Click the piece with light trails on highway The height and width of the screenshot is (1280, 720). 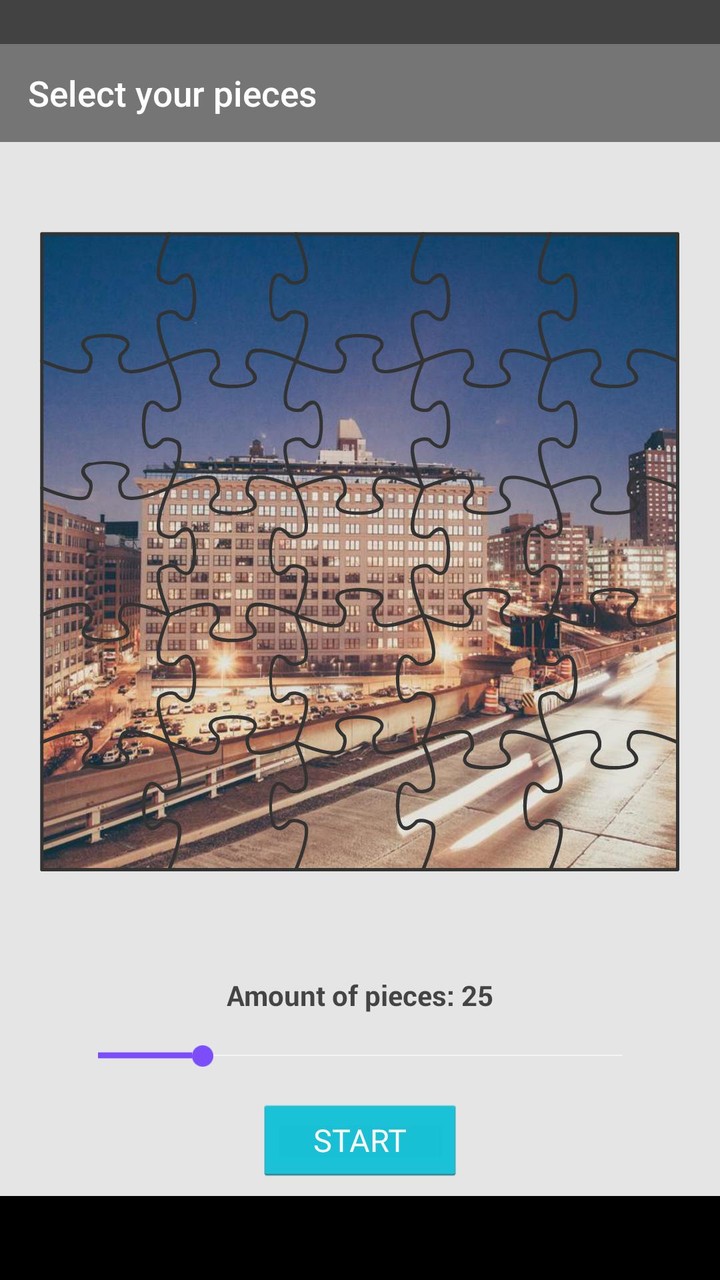560,790
